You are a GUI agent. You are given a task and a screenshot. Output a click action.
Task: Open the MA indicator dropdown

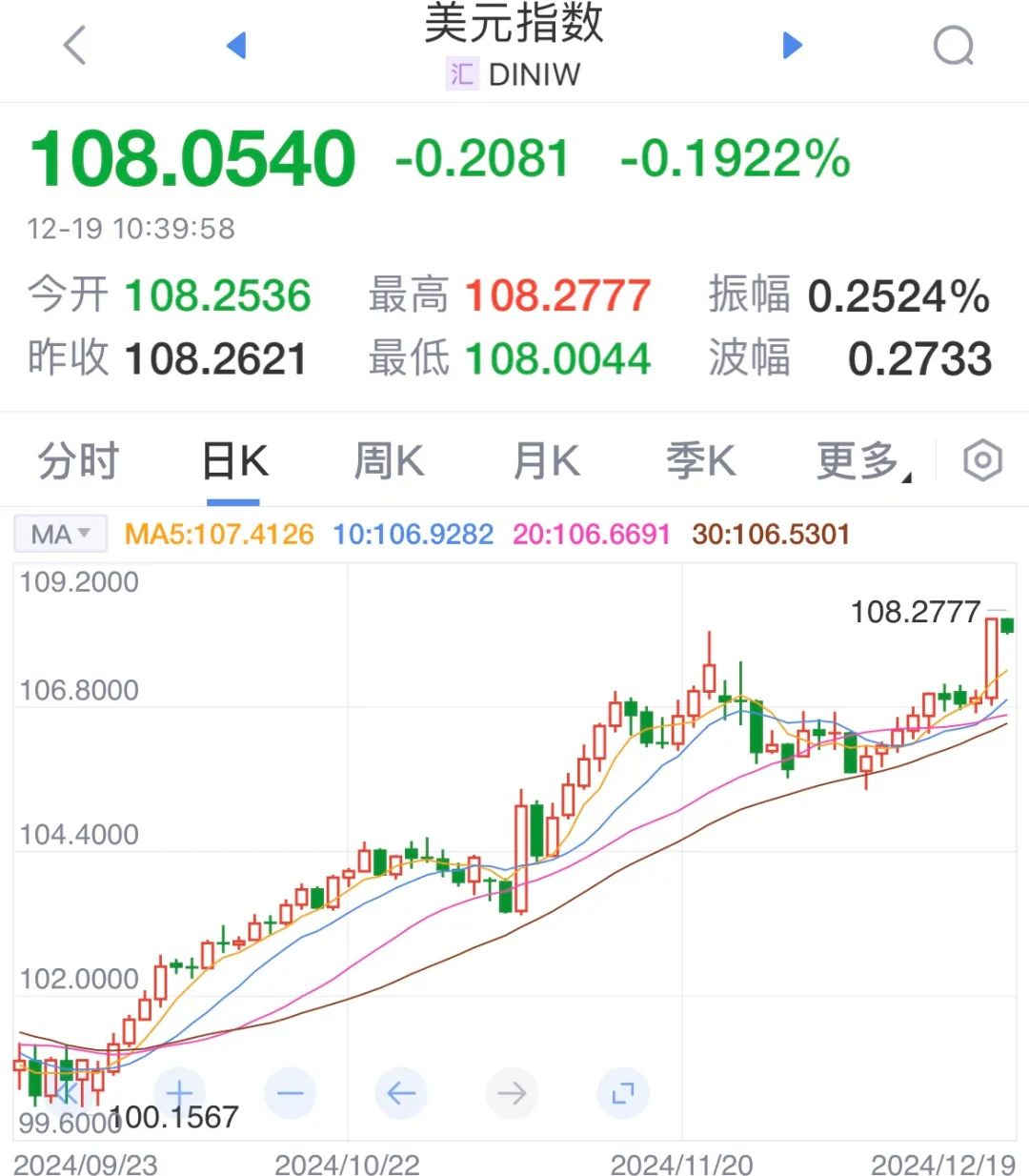[60, 535]
